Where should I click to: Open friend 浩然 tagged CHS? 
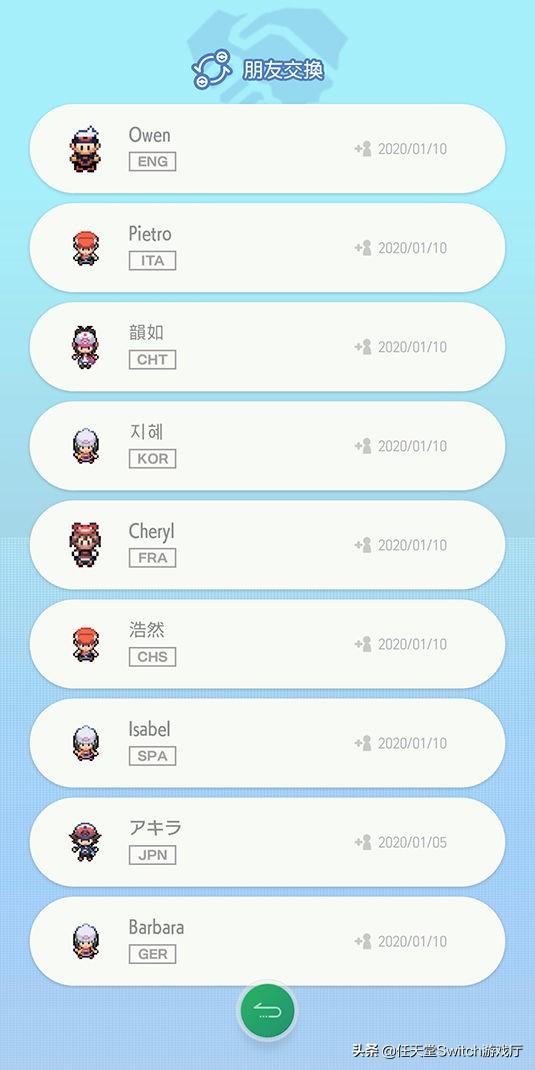pos(268,644)
